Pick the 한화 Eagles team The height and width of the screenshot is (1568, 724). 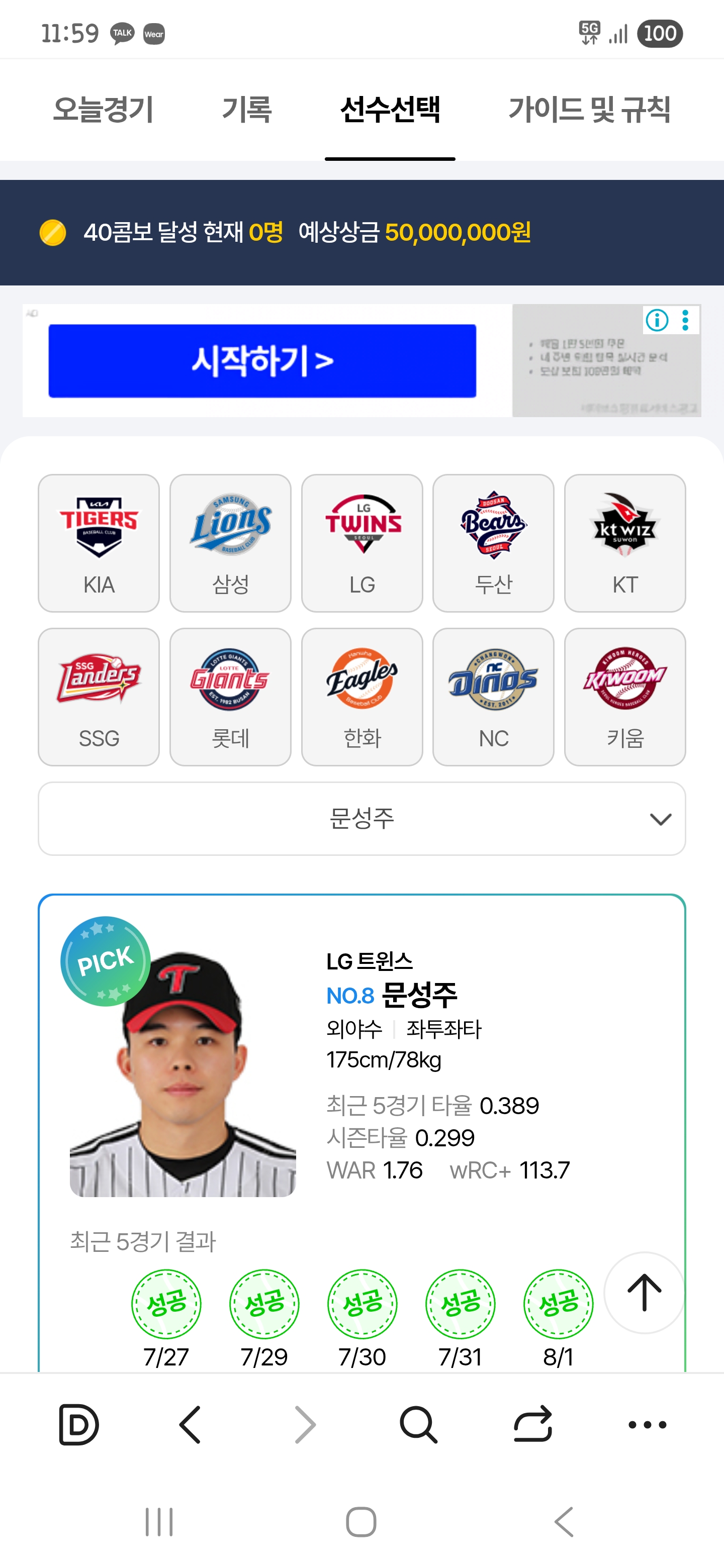click(x=363, y=697)
